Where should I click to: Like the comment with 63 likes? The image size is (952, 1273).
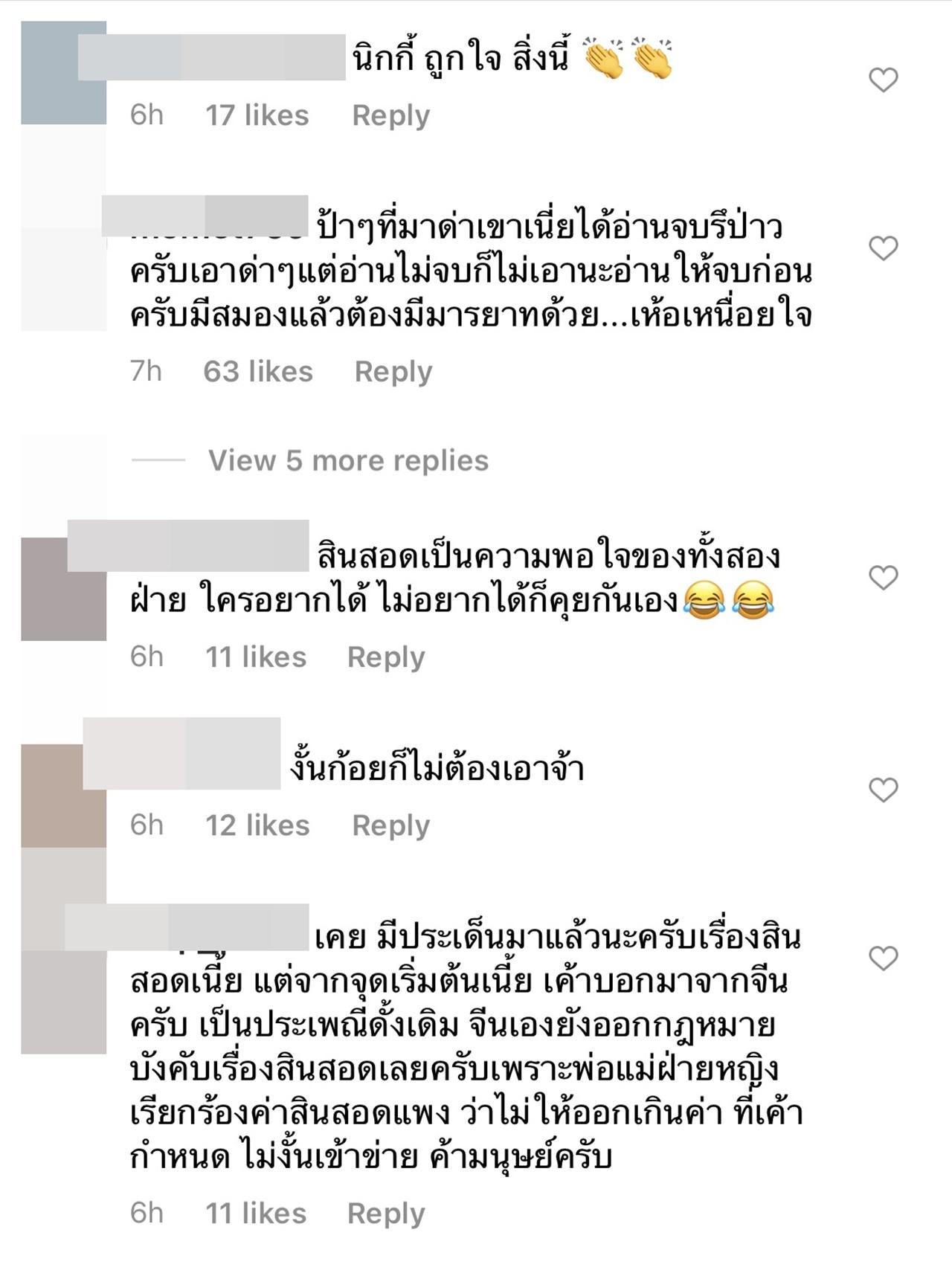coord(883,248)
